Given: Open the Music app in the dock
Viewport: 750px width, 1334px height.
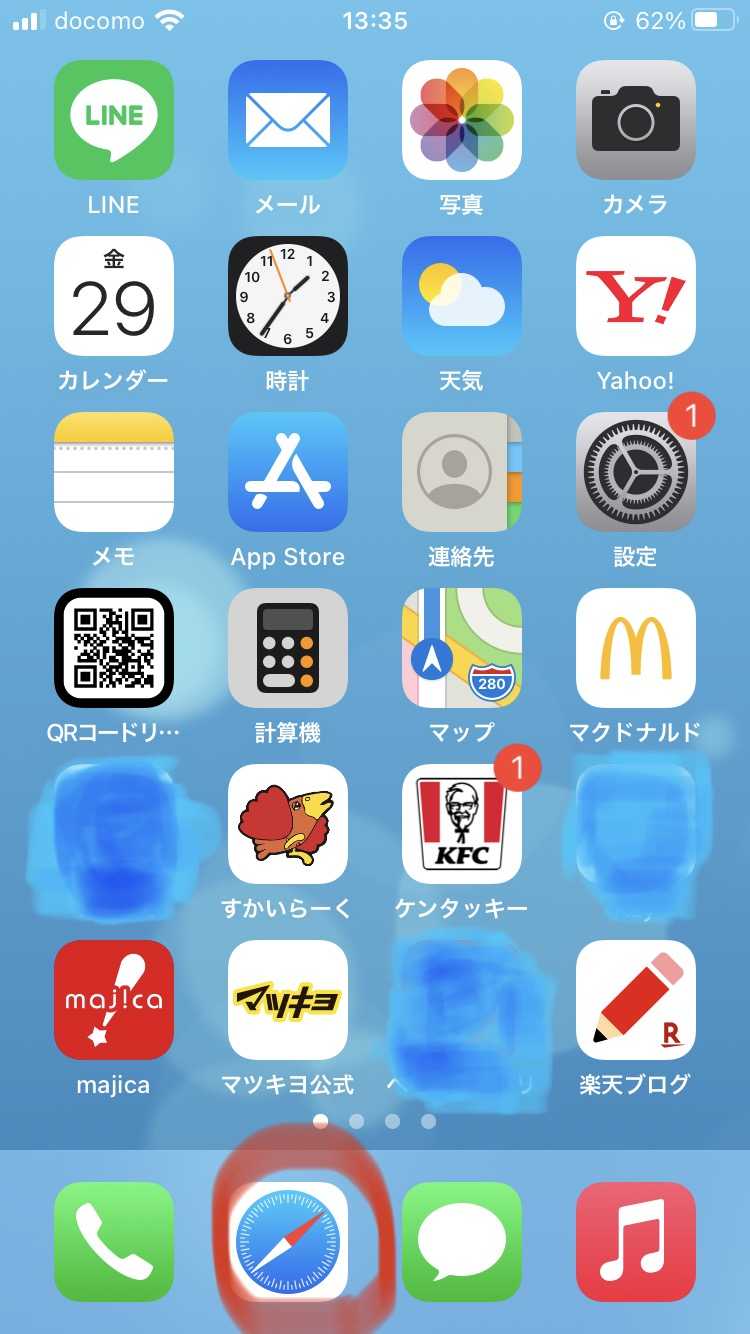Looking at the screenshot, I should 636,1242.
